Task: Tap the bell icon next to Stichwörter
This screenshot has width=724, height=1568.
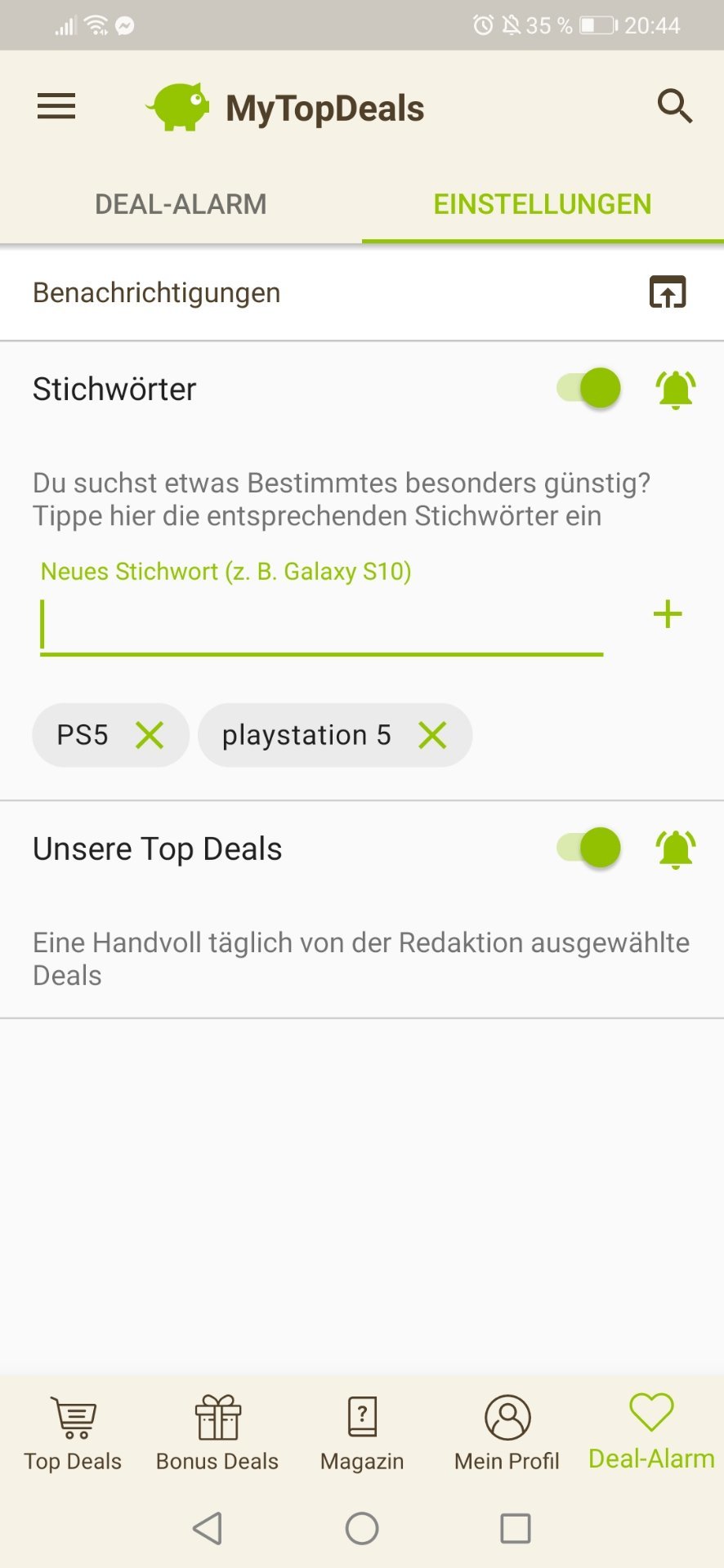Action: (x=675, y=389)
